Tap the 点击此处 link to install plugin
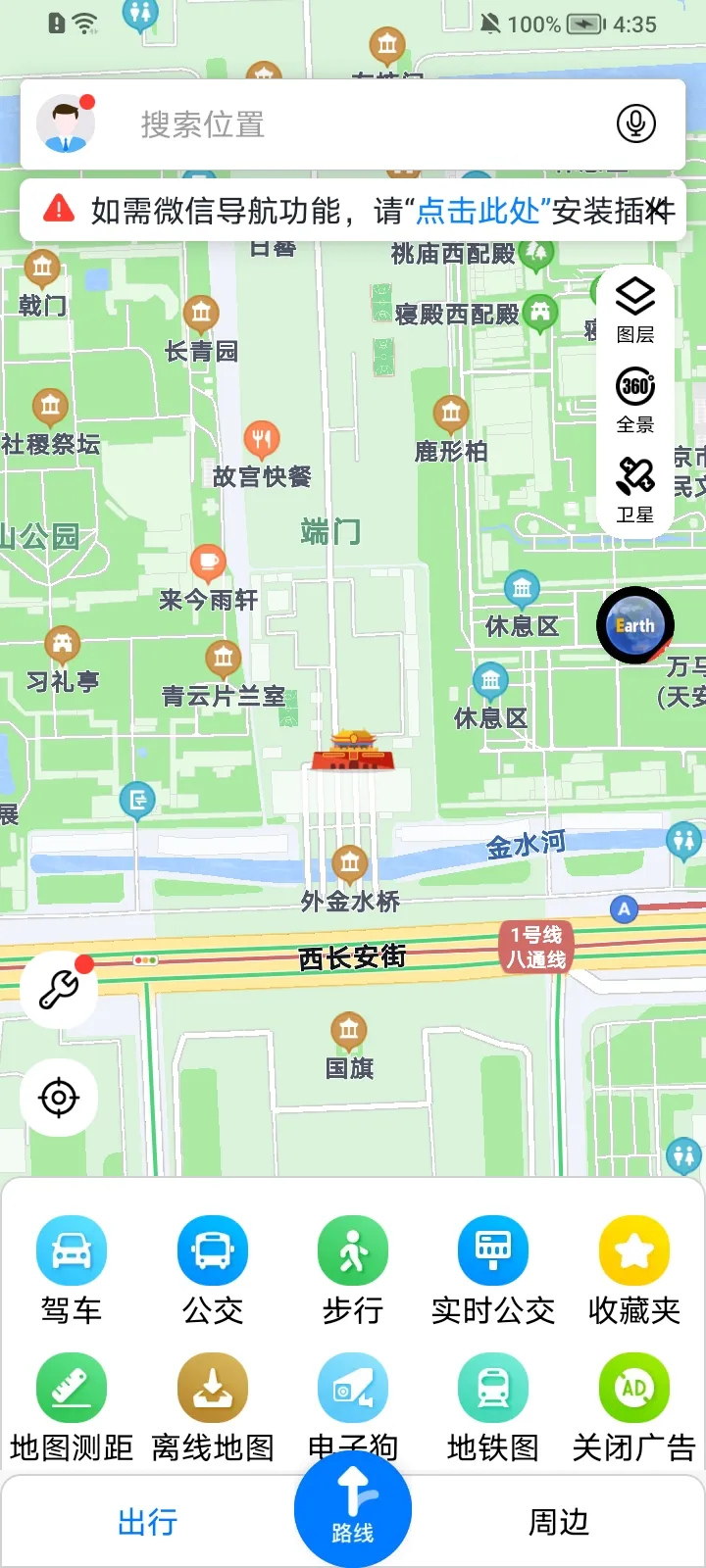Viewport: 706px width, 1568px height. [479, 211]
